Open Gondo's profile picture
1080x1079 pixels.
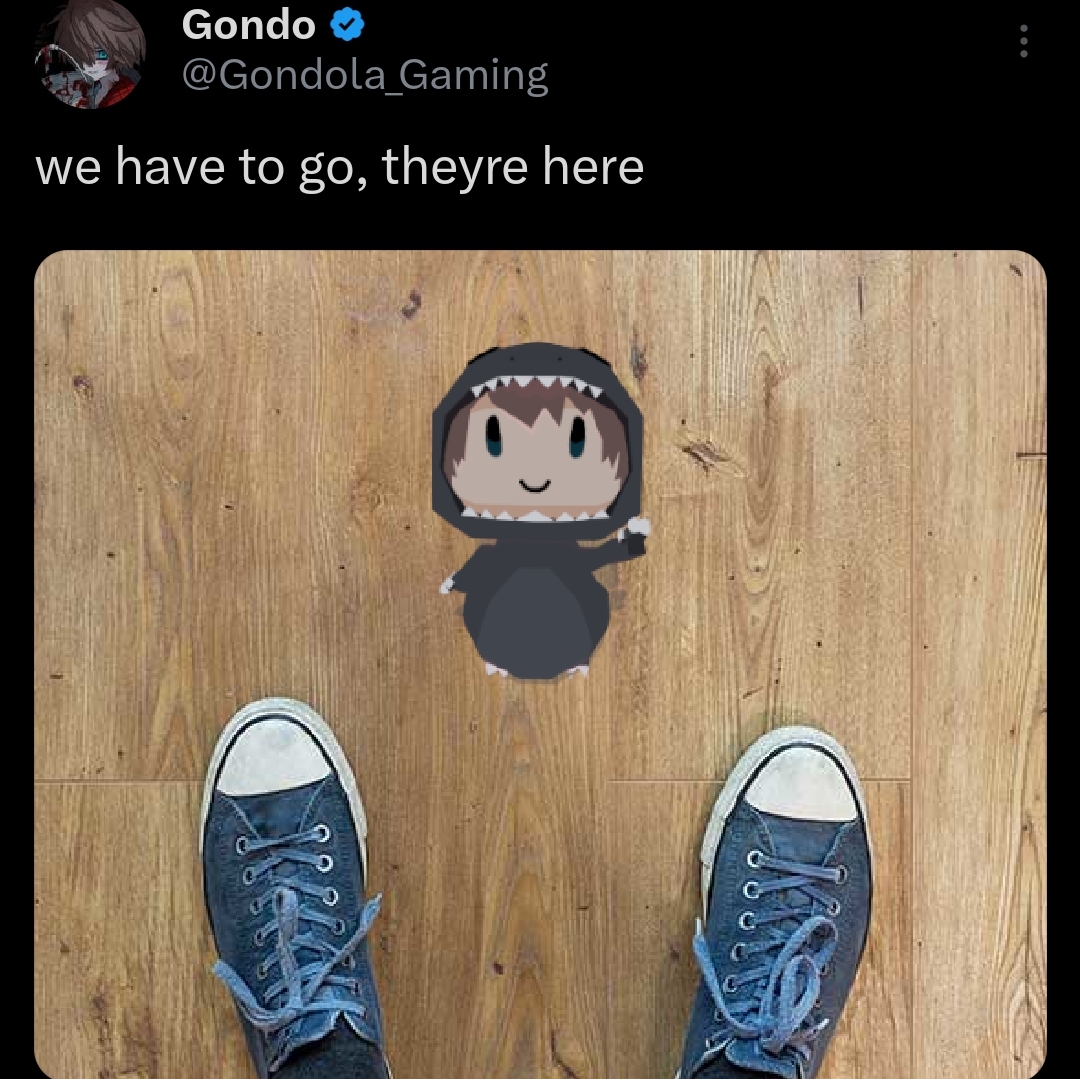pyautogui.click(x=90, y=54)
